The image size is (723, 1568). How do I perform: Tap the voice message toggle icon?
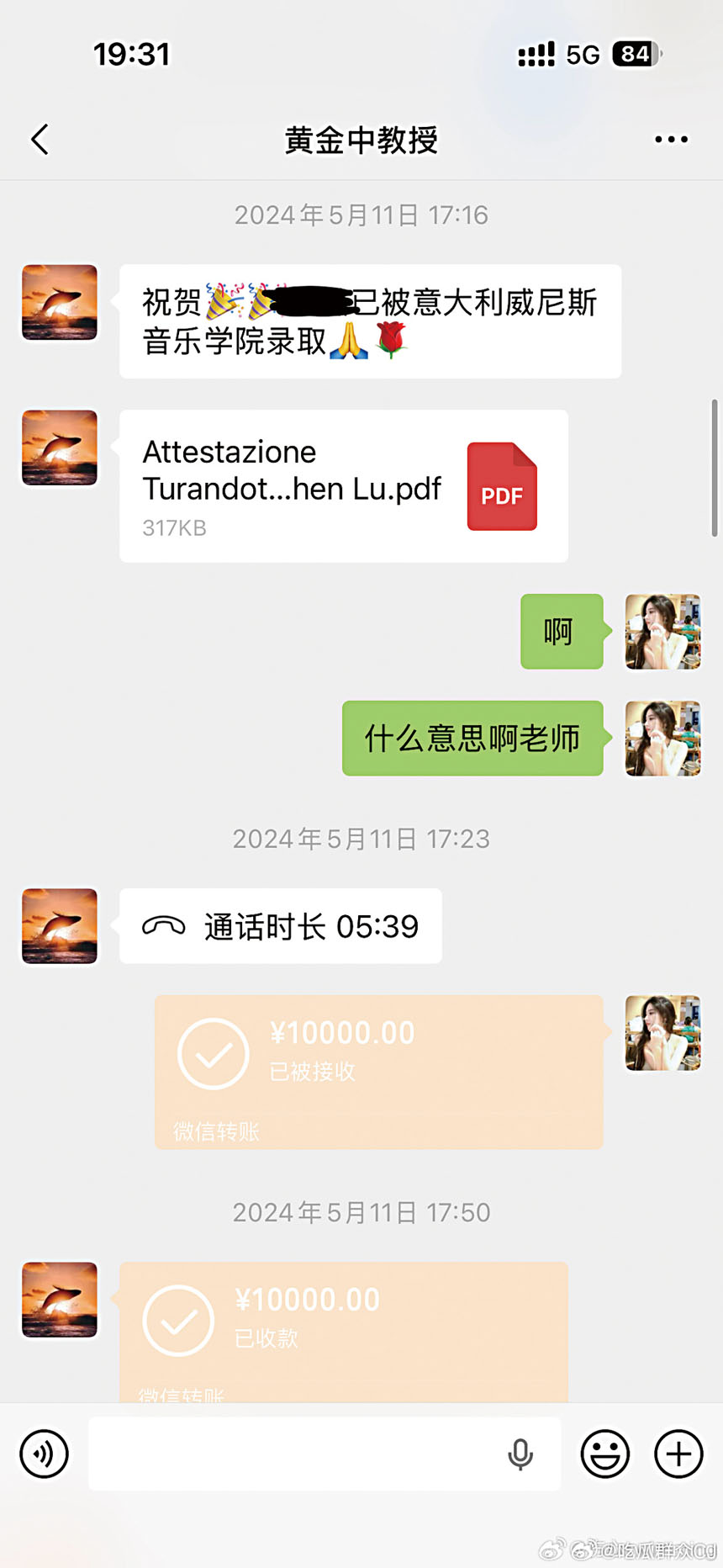coord(44,1454)
